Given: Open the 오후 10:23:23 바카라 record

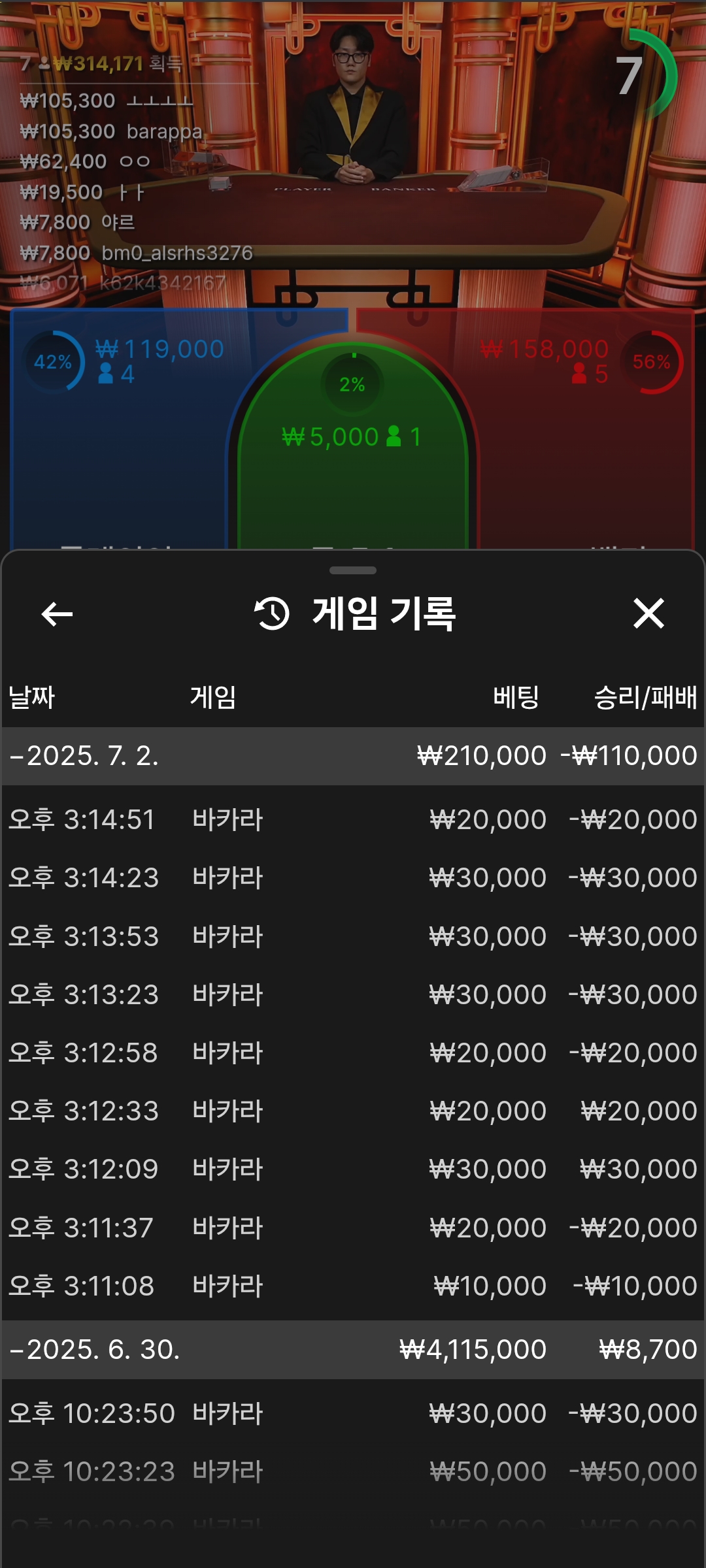Looking at the screenshot, I should pyautogui.click(x=353, y=1472).
